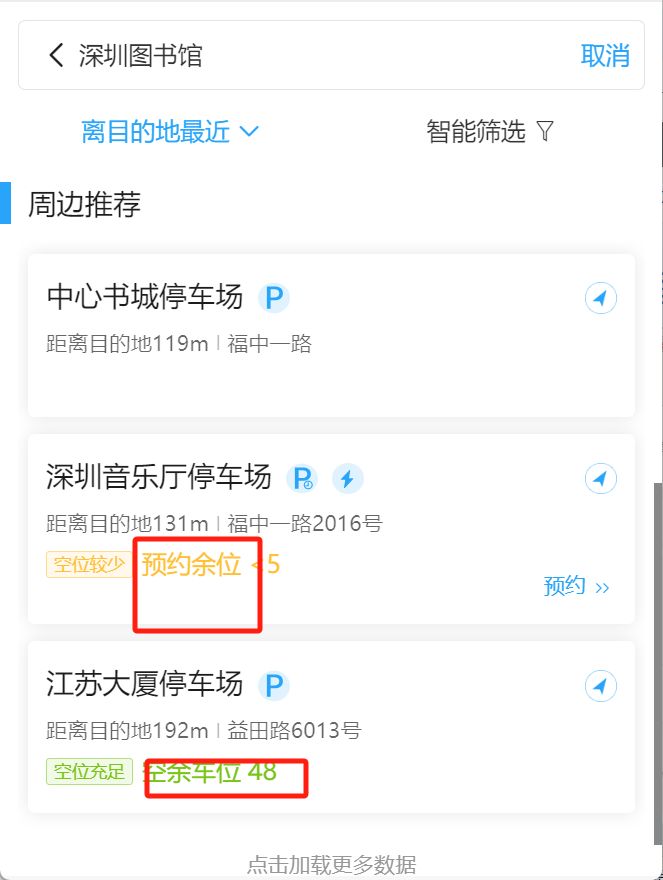Tap 取消 to cancel the search

[x=605, y=56]
